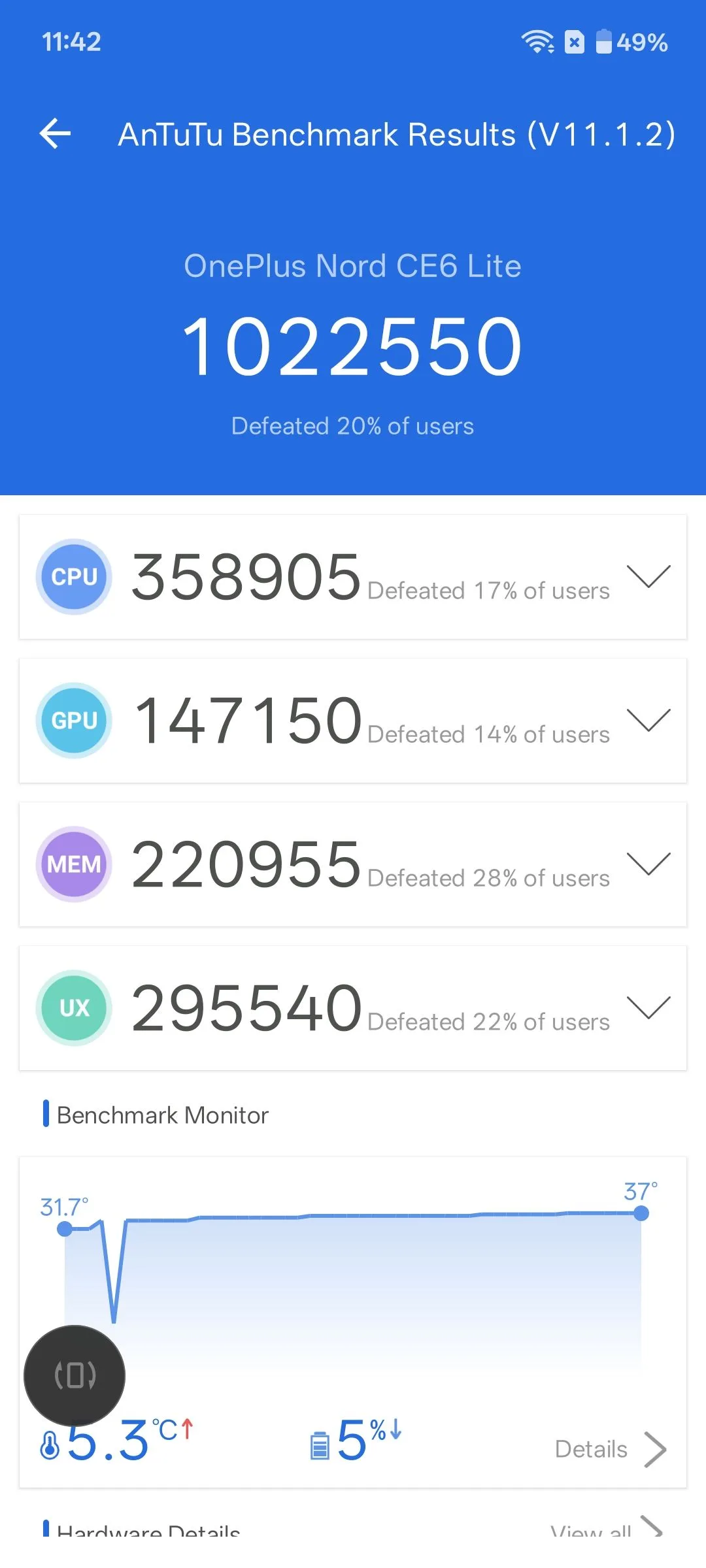Tap the floating dark round button
Screen dimensions: 706x1568
coord(75,1375)
